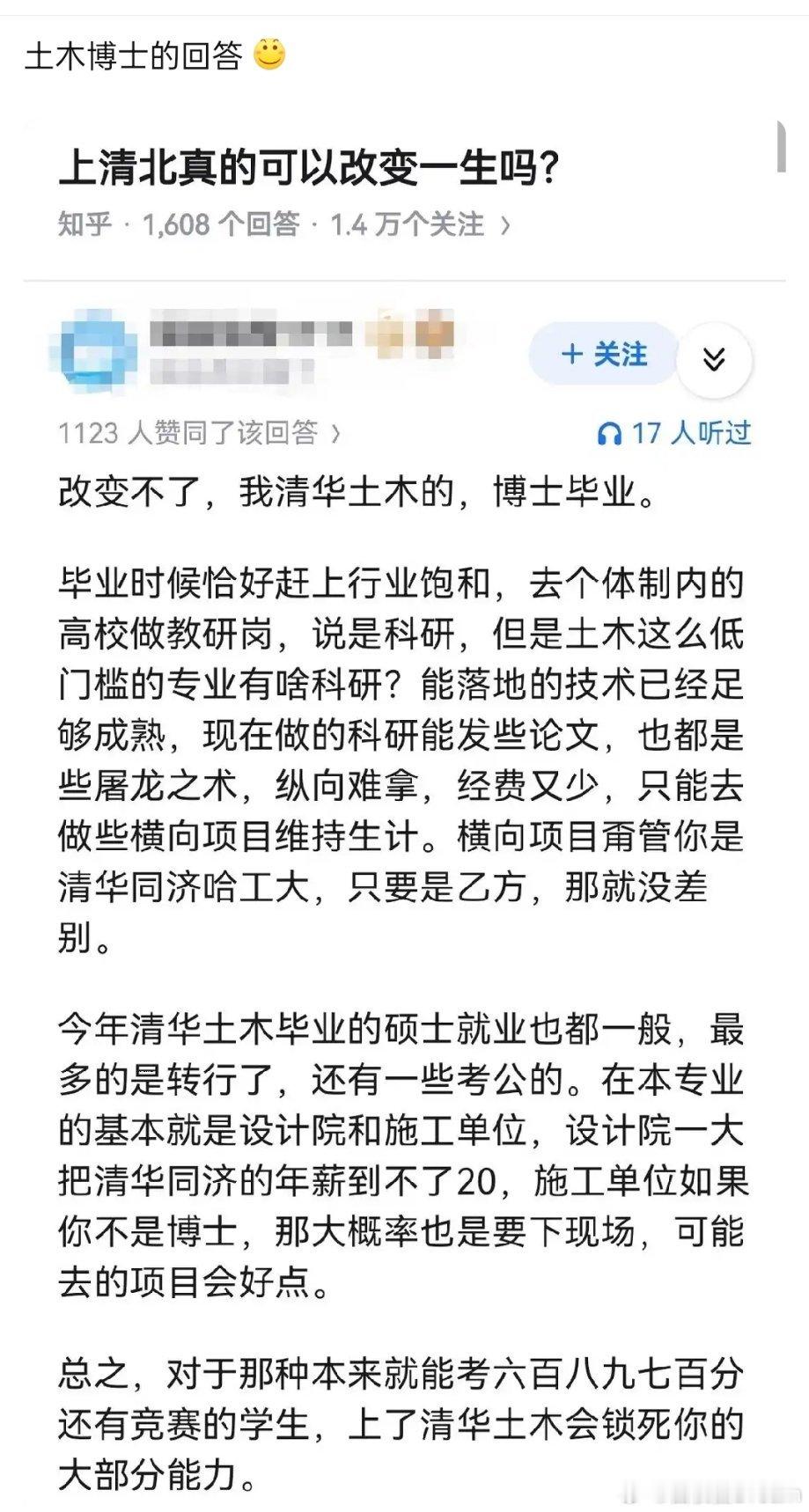View all 1,608 answers on 知乎

tap(223, 226)
